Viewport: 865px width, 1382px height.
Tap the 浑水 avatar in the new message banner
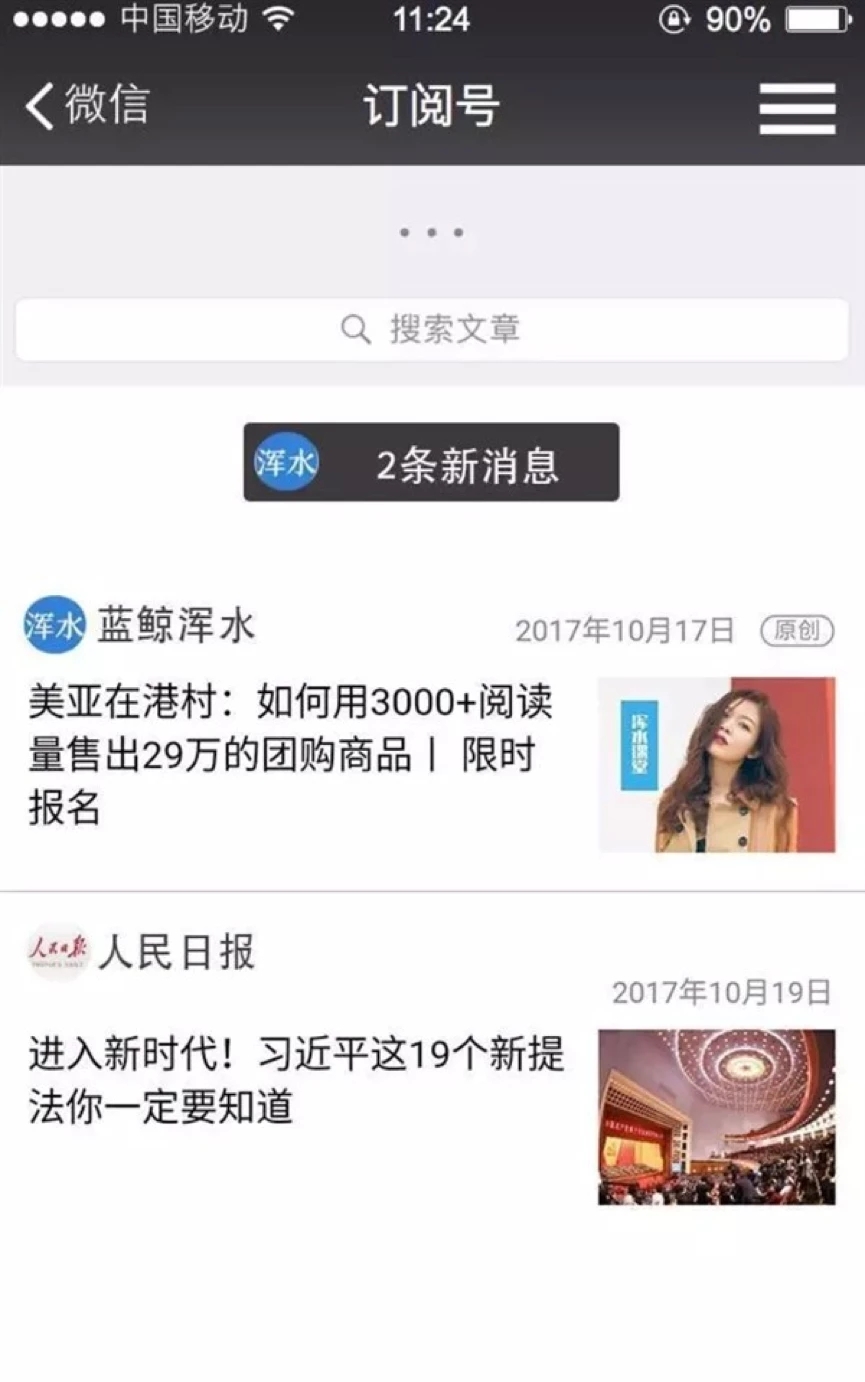point(286,462)
